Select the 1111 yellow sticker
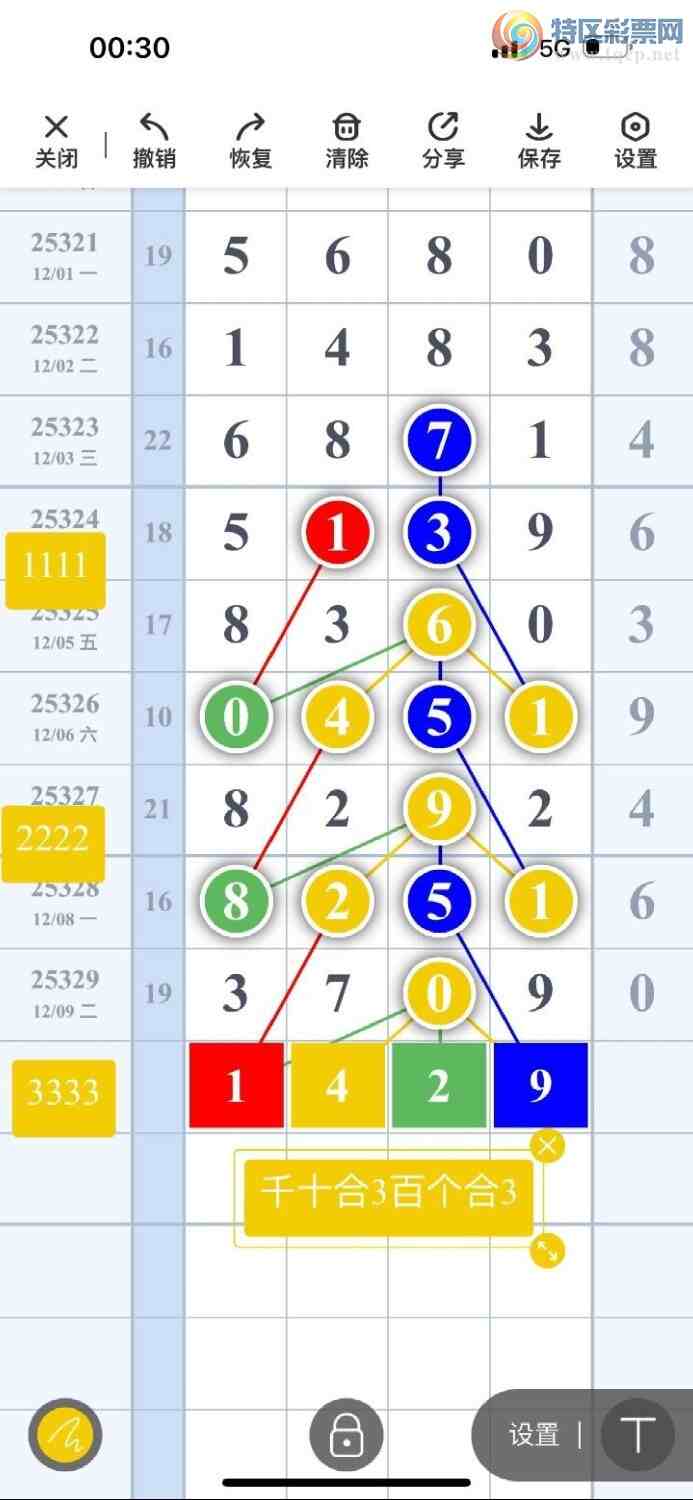Viewport: 693px width, 1500px height. 55,567
